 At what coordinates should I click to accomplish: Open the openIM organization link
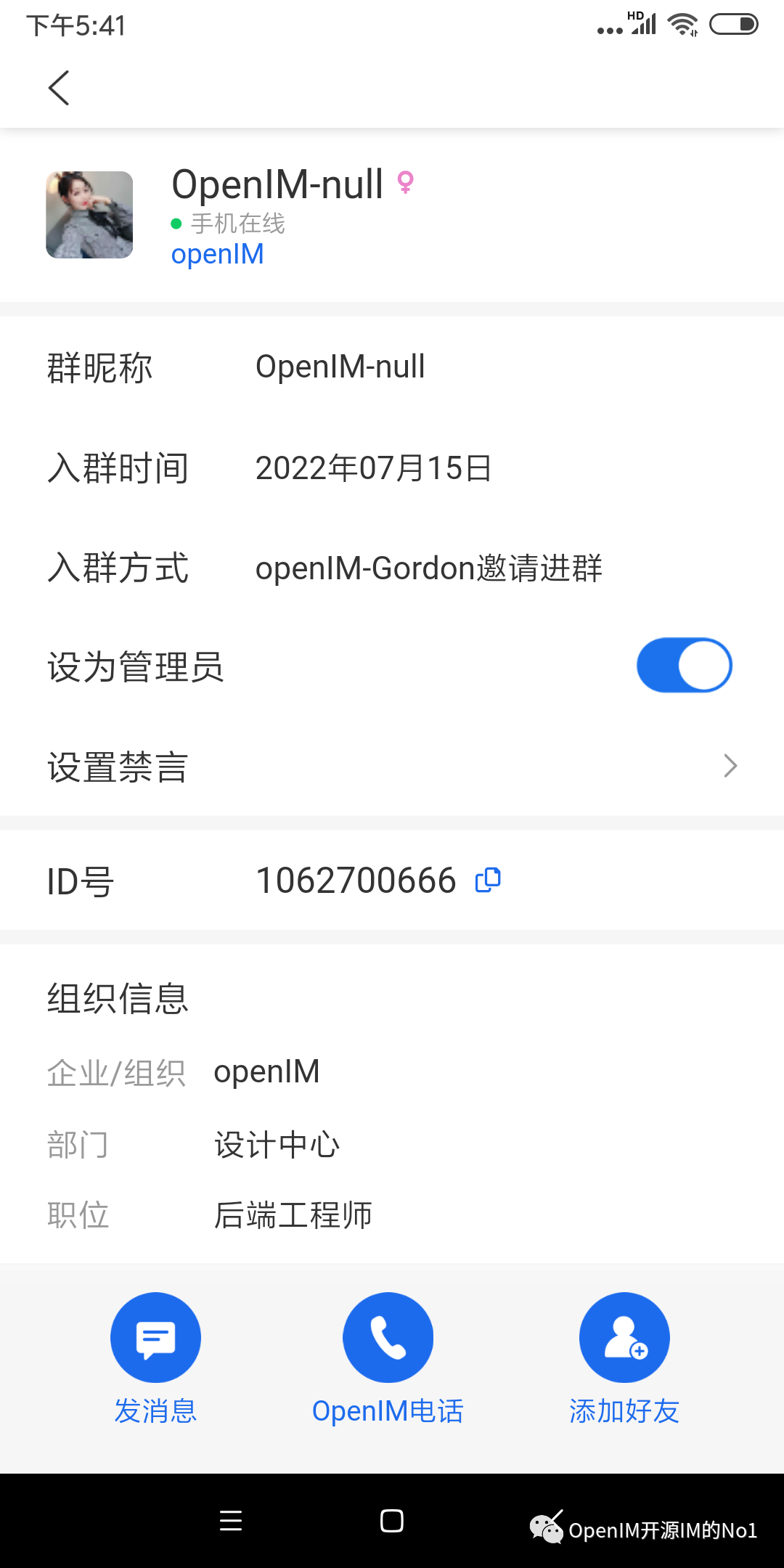pyautogui.click(x=217, y=253)
